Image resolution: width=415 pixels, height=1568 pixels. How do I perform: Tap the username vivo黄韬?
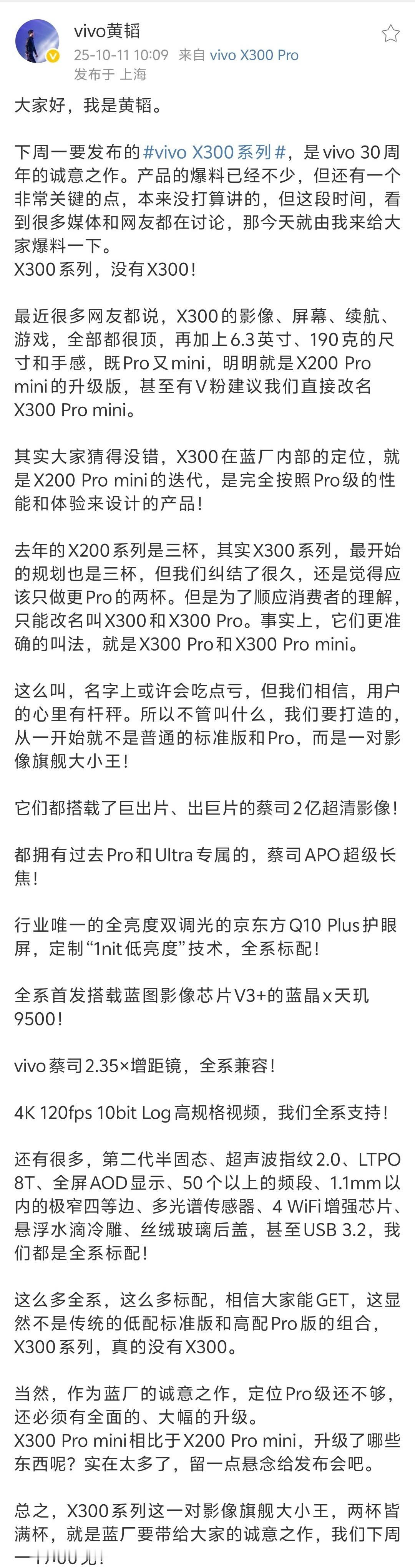[x=107, y=30]
